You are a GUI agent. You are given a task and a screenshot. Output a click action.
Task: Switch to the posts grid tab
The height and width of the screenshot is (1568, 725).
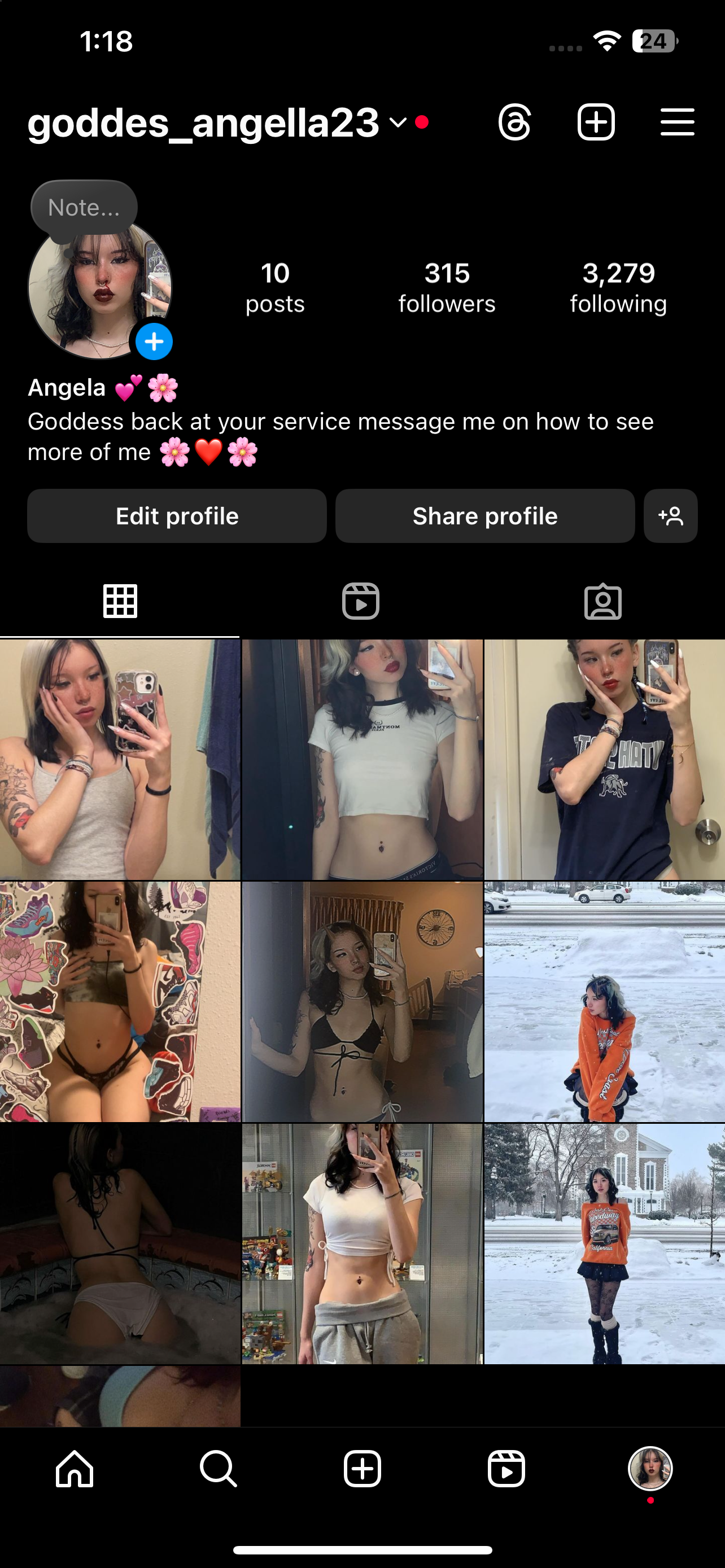pos(120,601)
